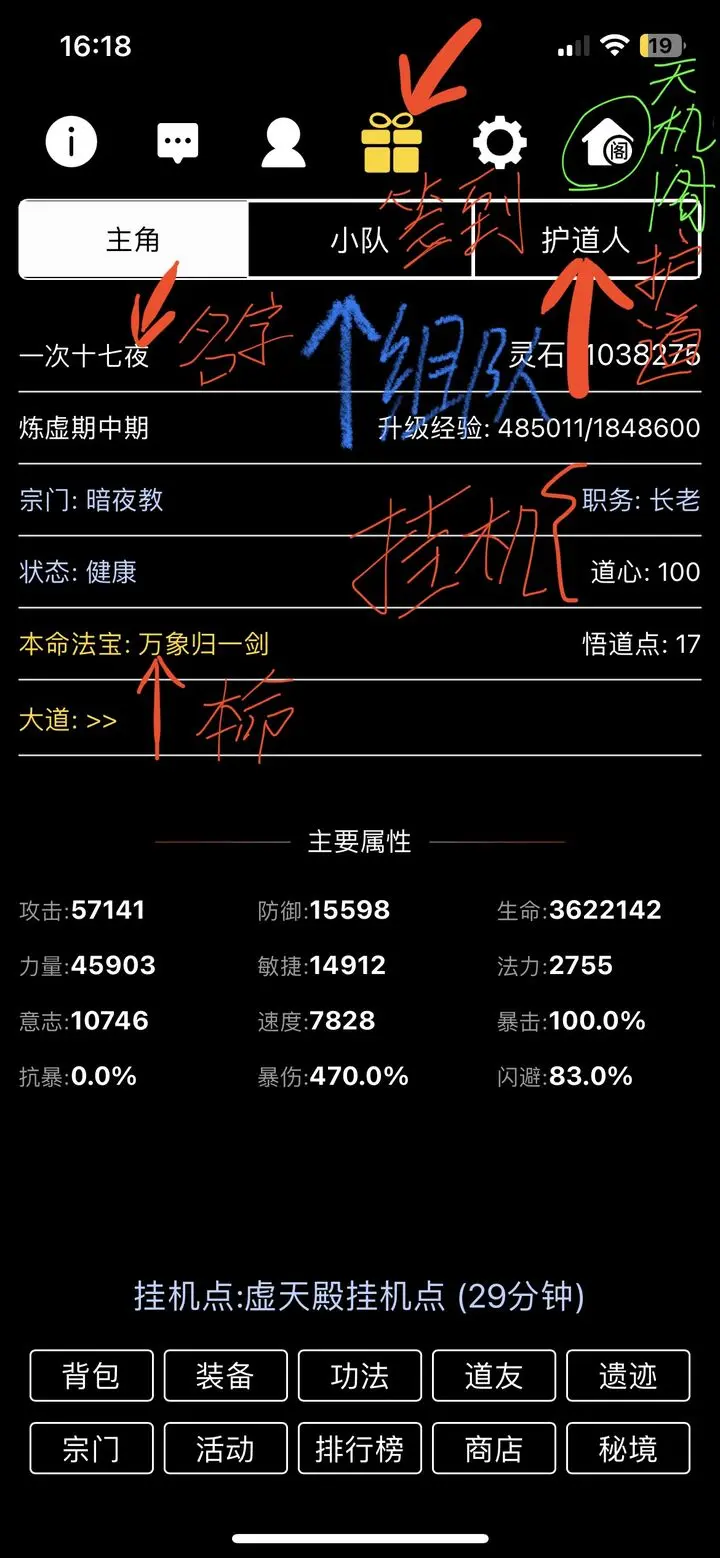Switch to the 小队 tab
720x1558 pixels.
pyautogui.click(x=360, y=240)
